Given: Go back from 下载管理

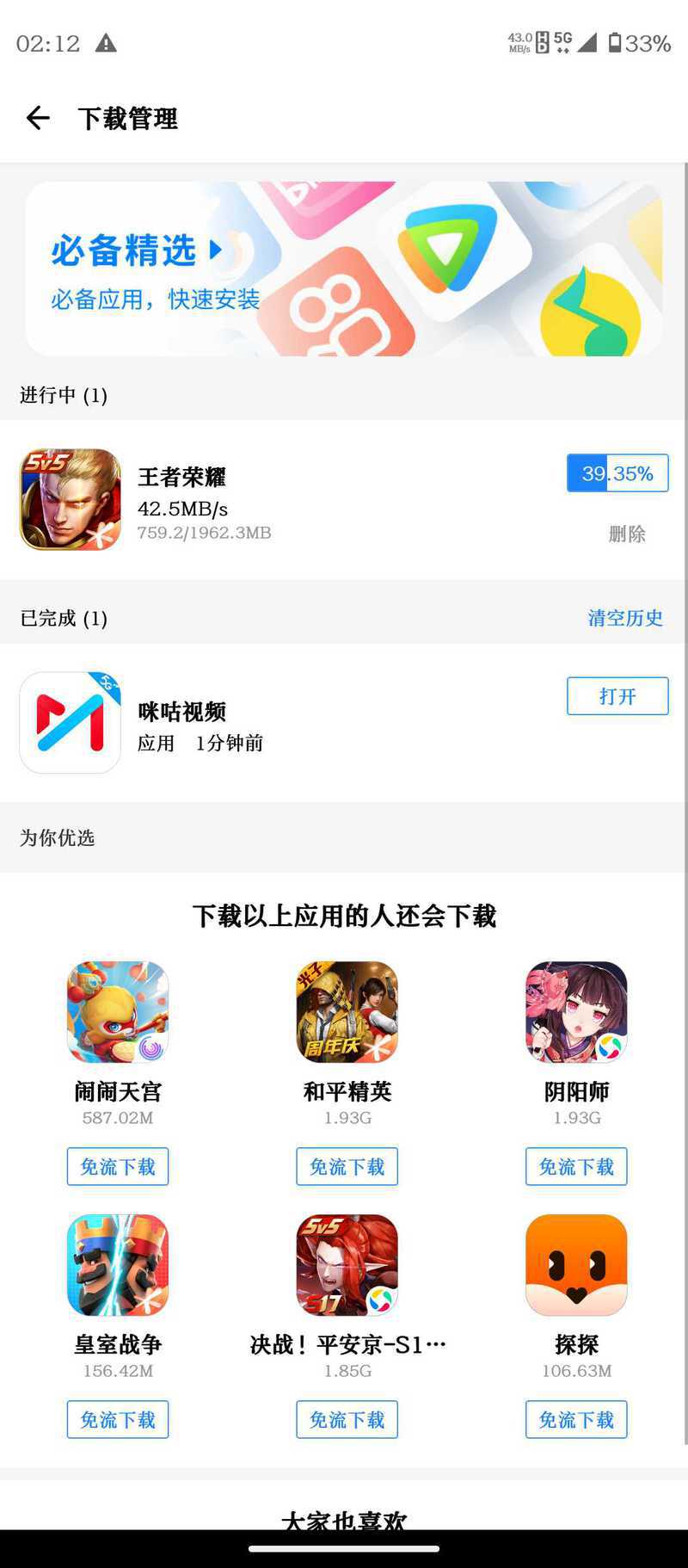Looking at the screenshot, I should [38, 118].
